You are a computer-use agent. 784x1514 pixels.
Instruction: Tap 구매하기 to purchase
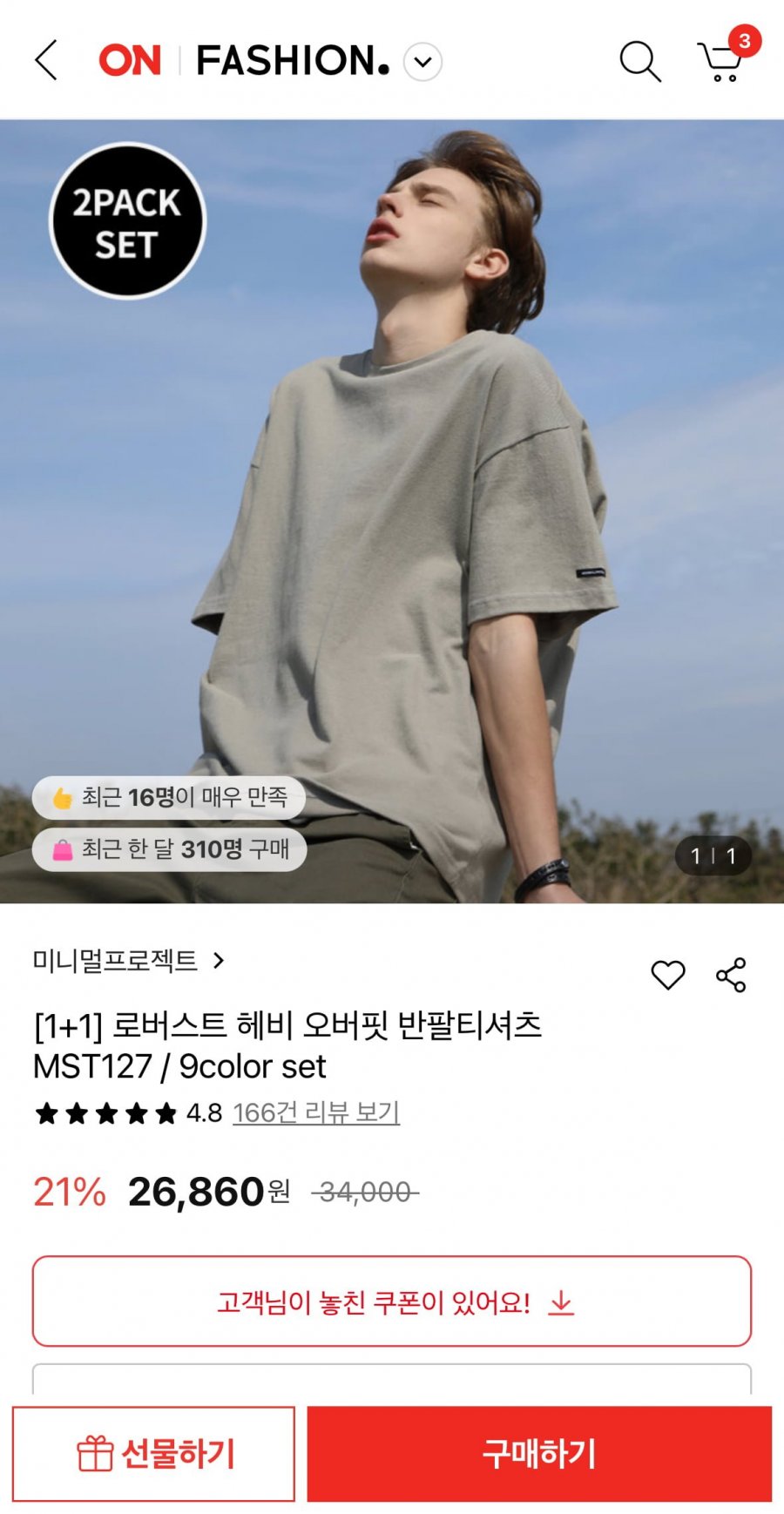pos(539,1453)
